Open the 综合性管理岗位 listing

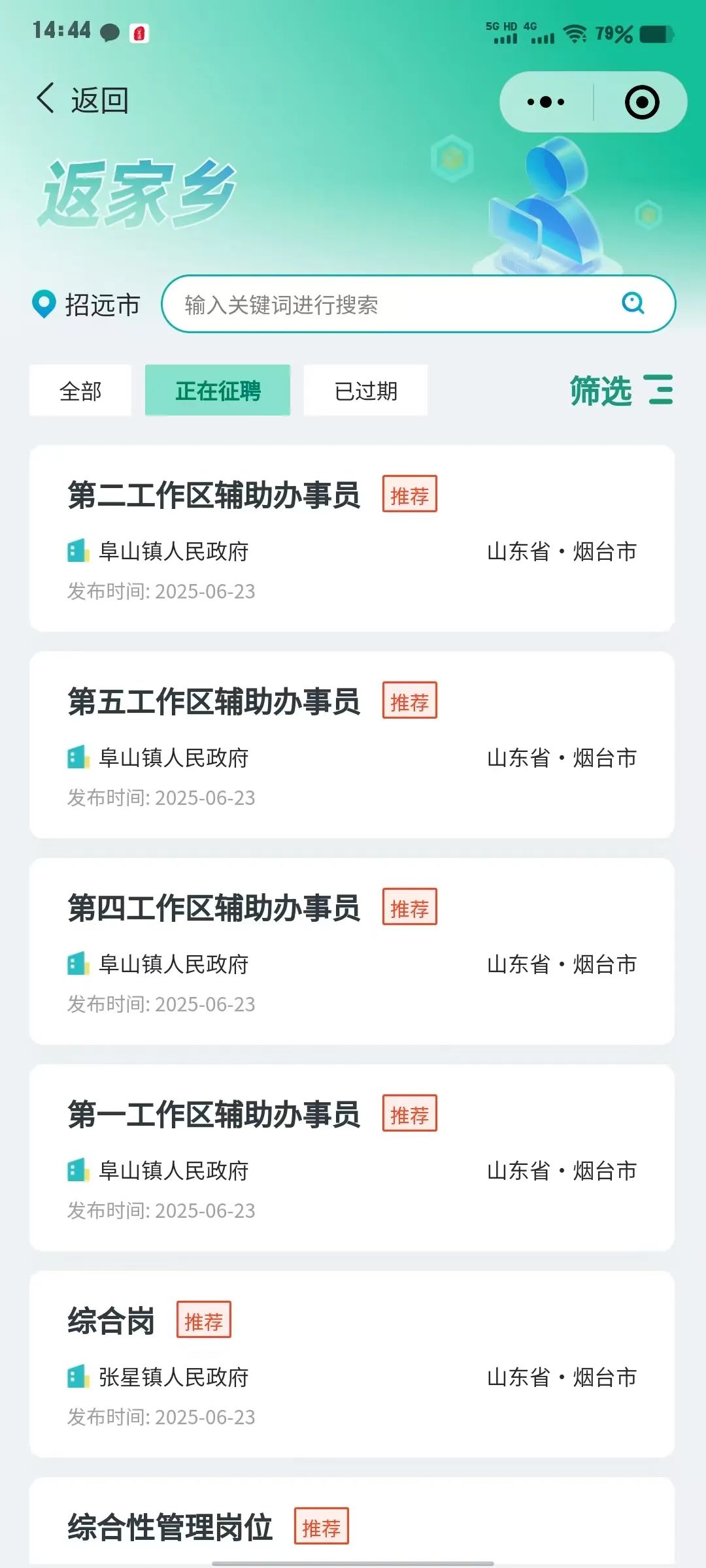(352, 1522)
